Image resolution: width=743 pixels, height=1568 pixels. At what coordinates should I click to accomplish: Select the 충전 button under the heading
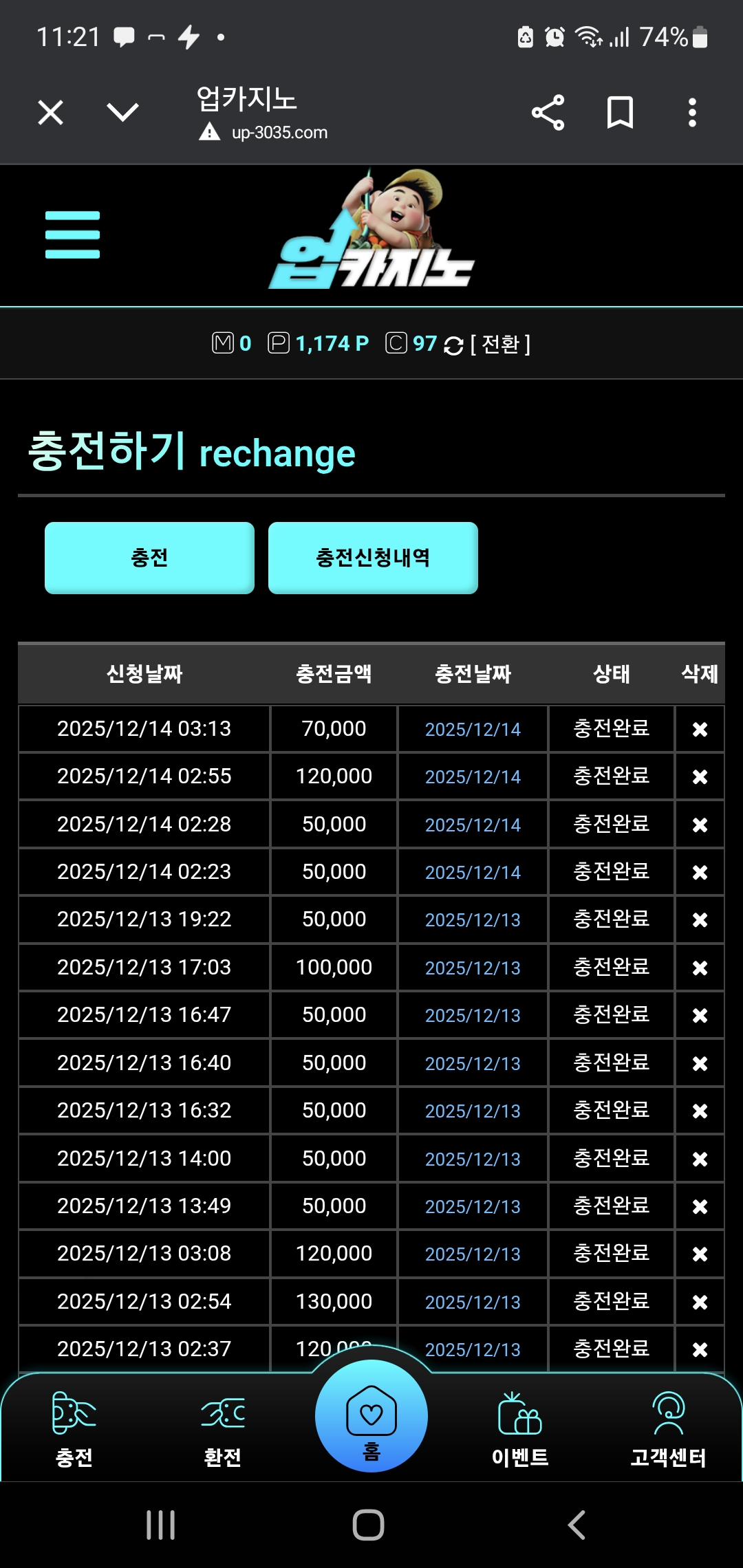[x=149, y=558]
